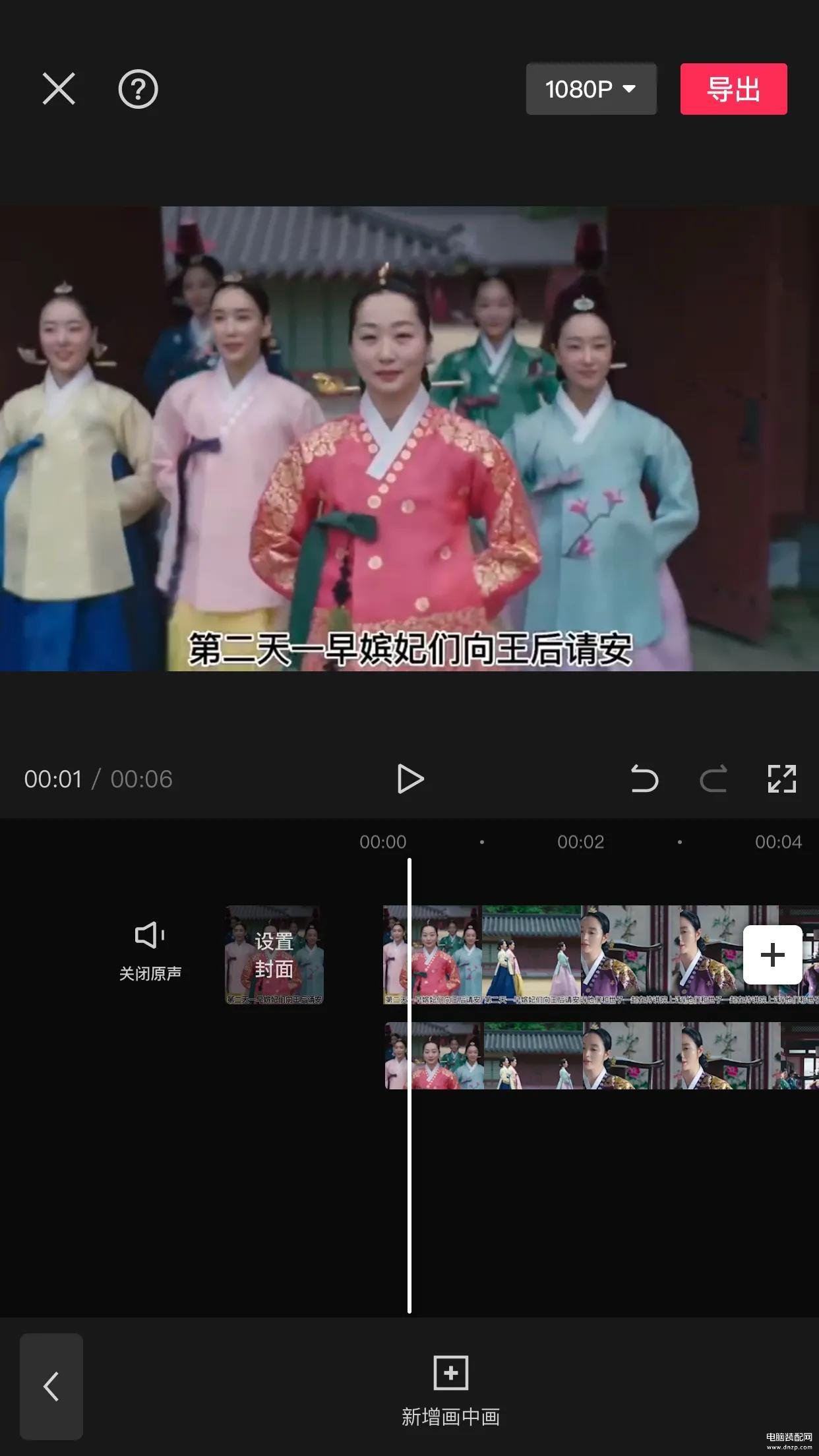Select the main video track clip
This screenshot has height=1456, width=819.
561,954
